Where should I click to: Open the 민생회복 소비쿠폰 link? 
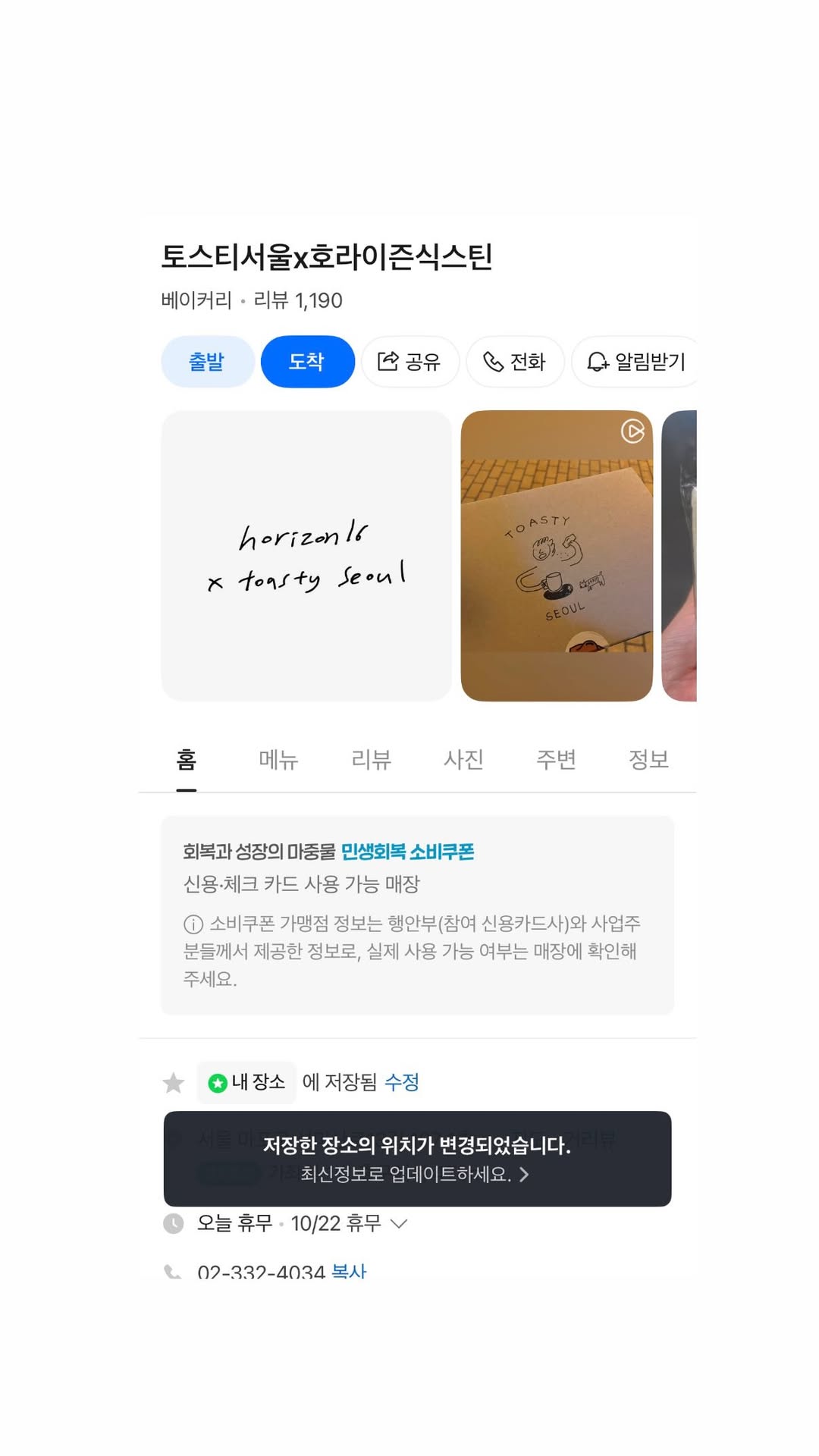click(407, 852)
